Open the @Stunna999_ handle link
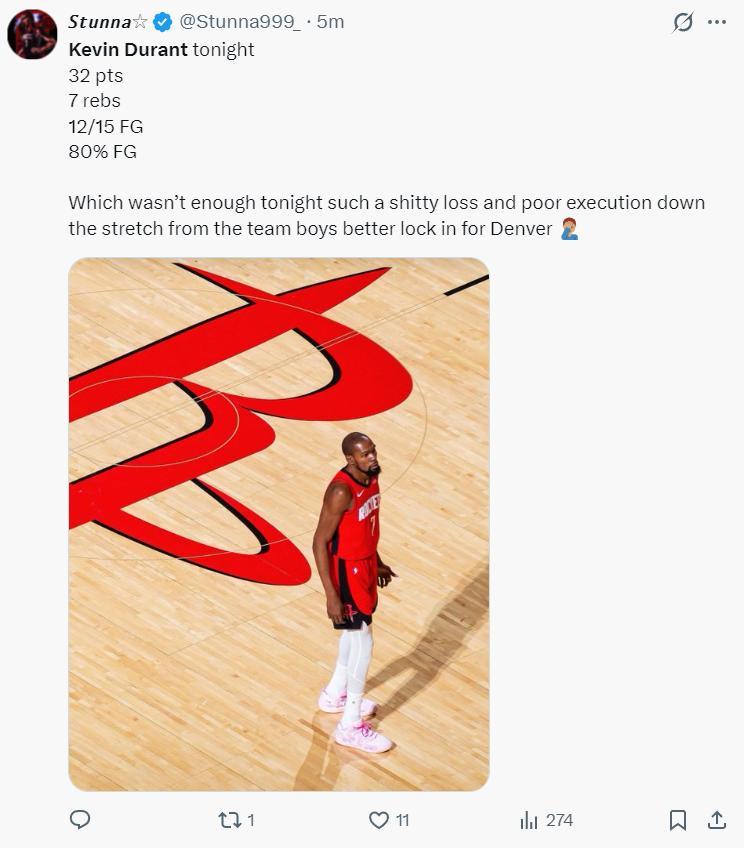This screenshot has height=848, width=744. tap(240, 22)
